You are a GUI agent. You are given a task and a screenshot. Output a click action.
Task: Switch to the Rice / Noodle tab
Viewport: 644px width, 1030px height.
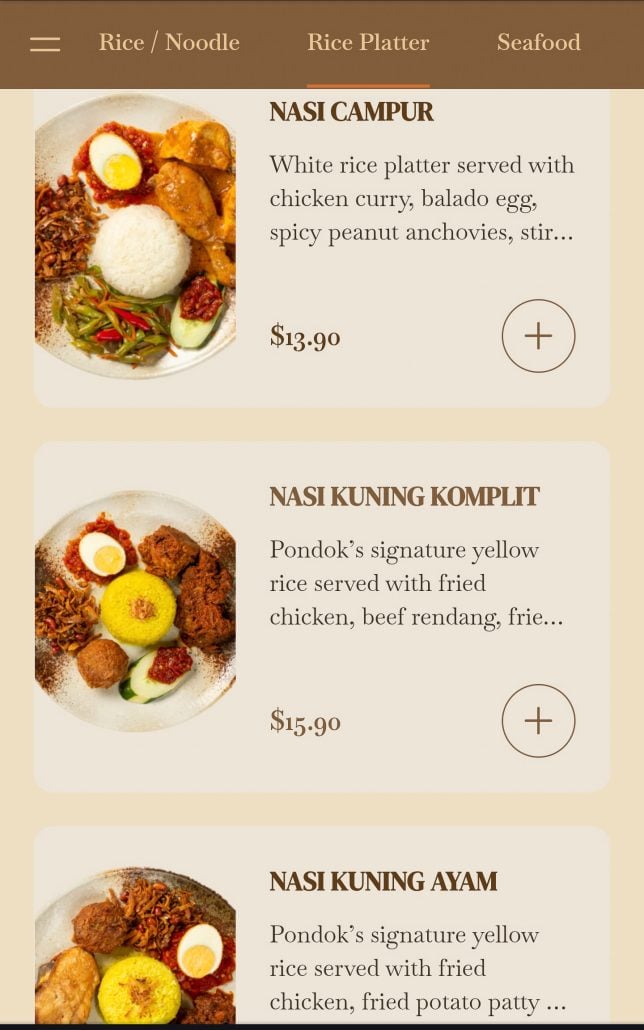click(x=169, y=43)
